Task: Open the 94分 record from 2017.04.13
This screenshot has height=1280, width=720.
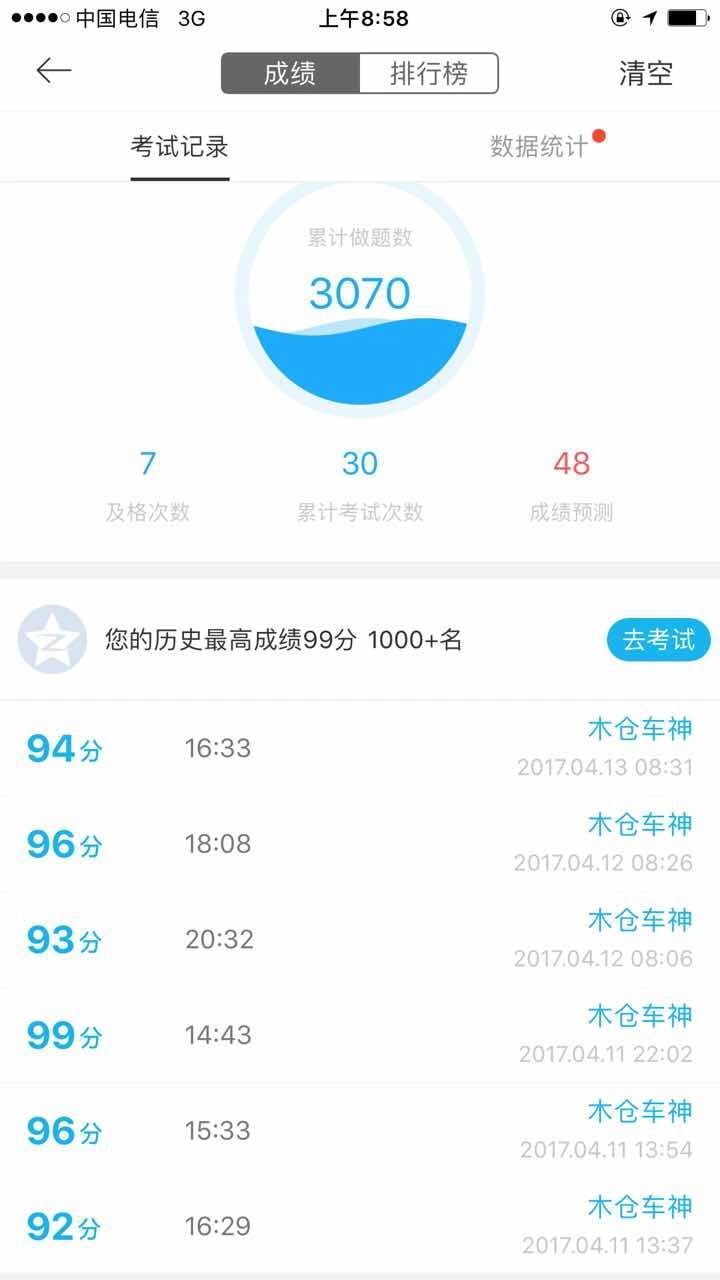Action: 360,748
